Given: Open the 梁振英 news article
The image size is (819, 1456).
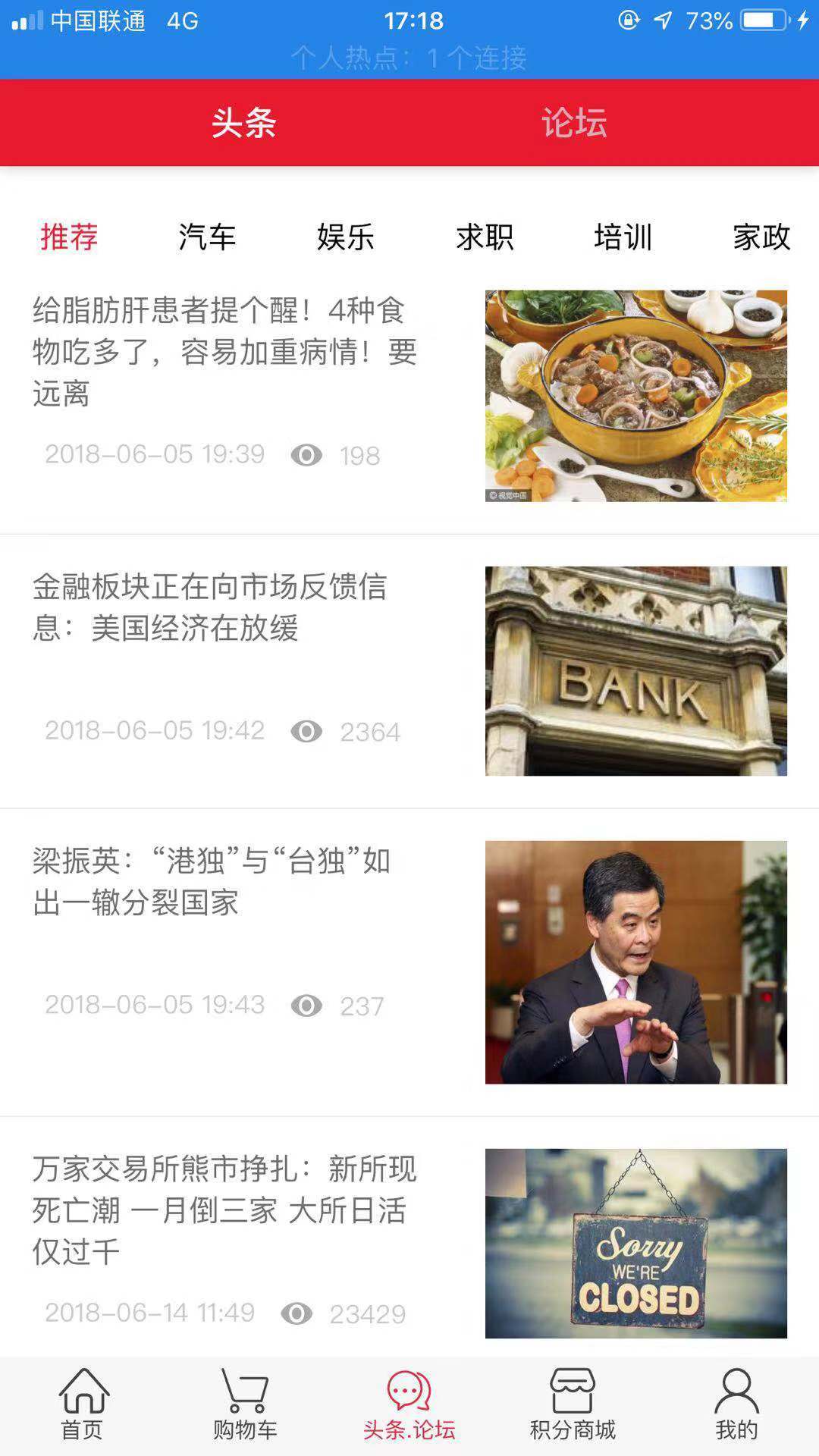Looking at the screenshot, I should tap(212, 883).
